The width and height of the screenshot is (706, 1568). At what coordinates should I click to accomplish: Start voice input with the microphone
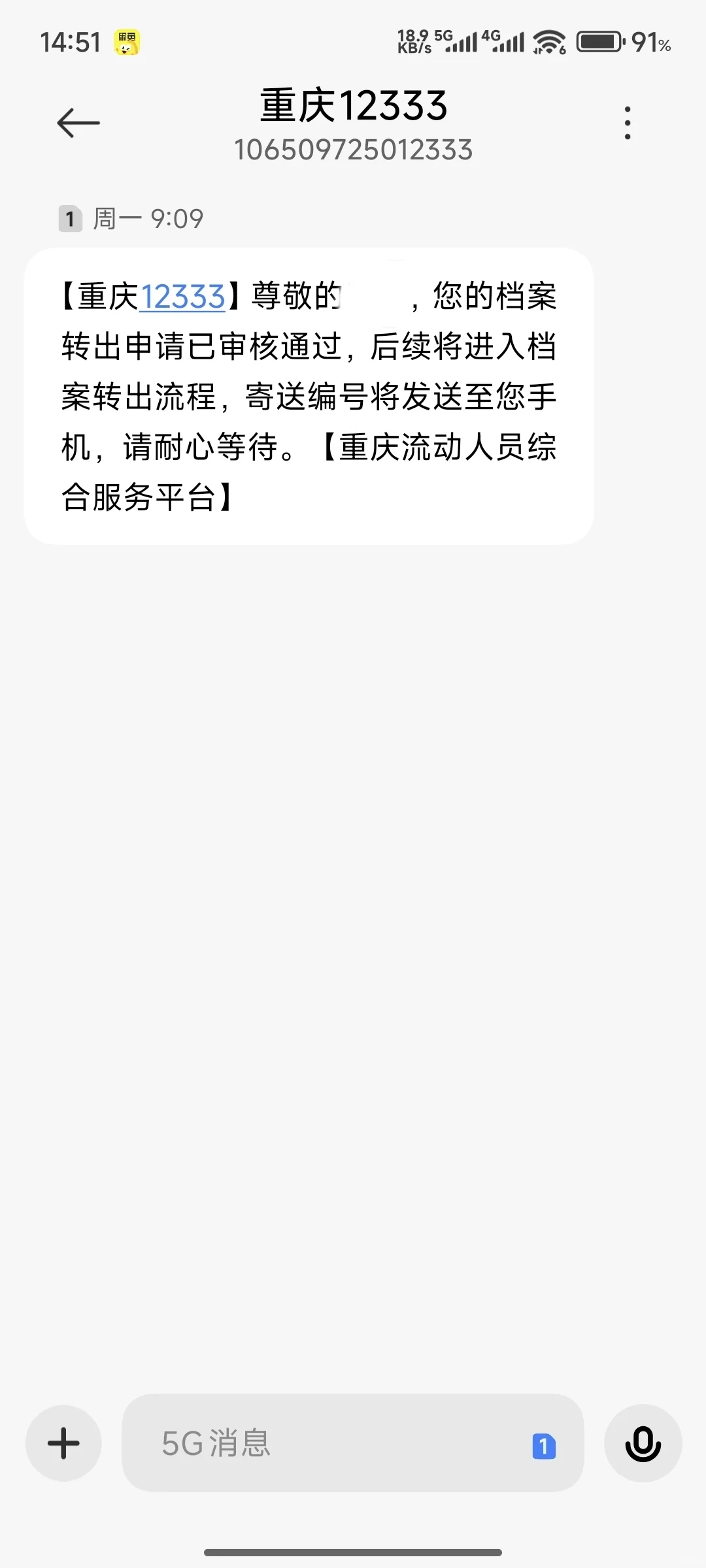pyautogui.click(x=643, y=1443)
